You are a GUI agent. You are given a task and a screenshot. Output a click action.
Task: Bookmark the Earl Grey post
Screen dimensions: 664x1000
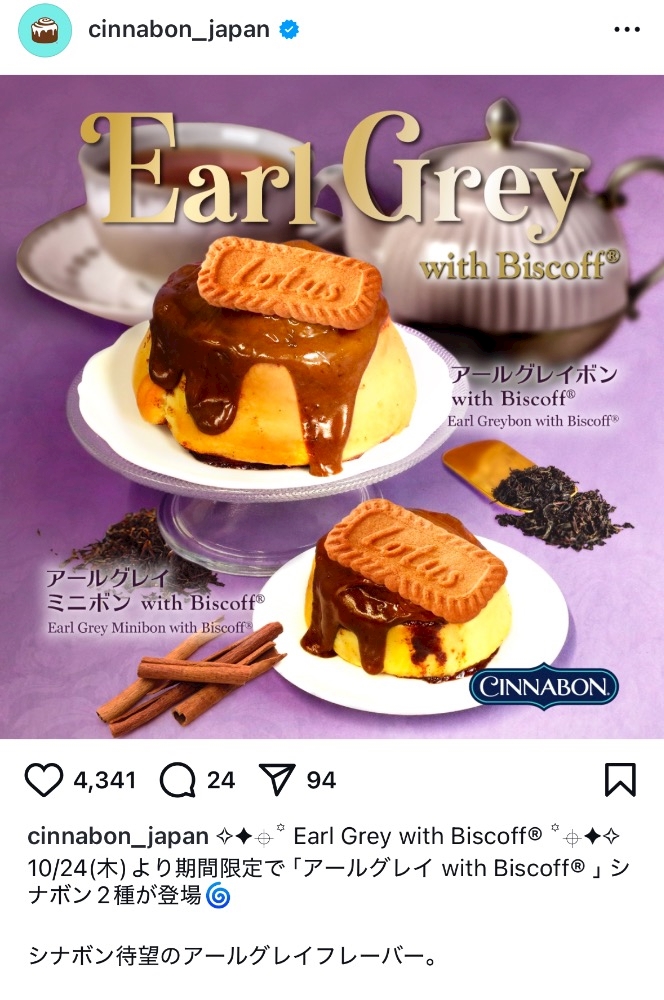click(x=620, y=780)
